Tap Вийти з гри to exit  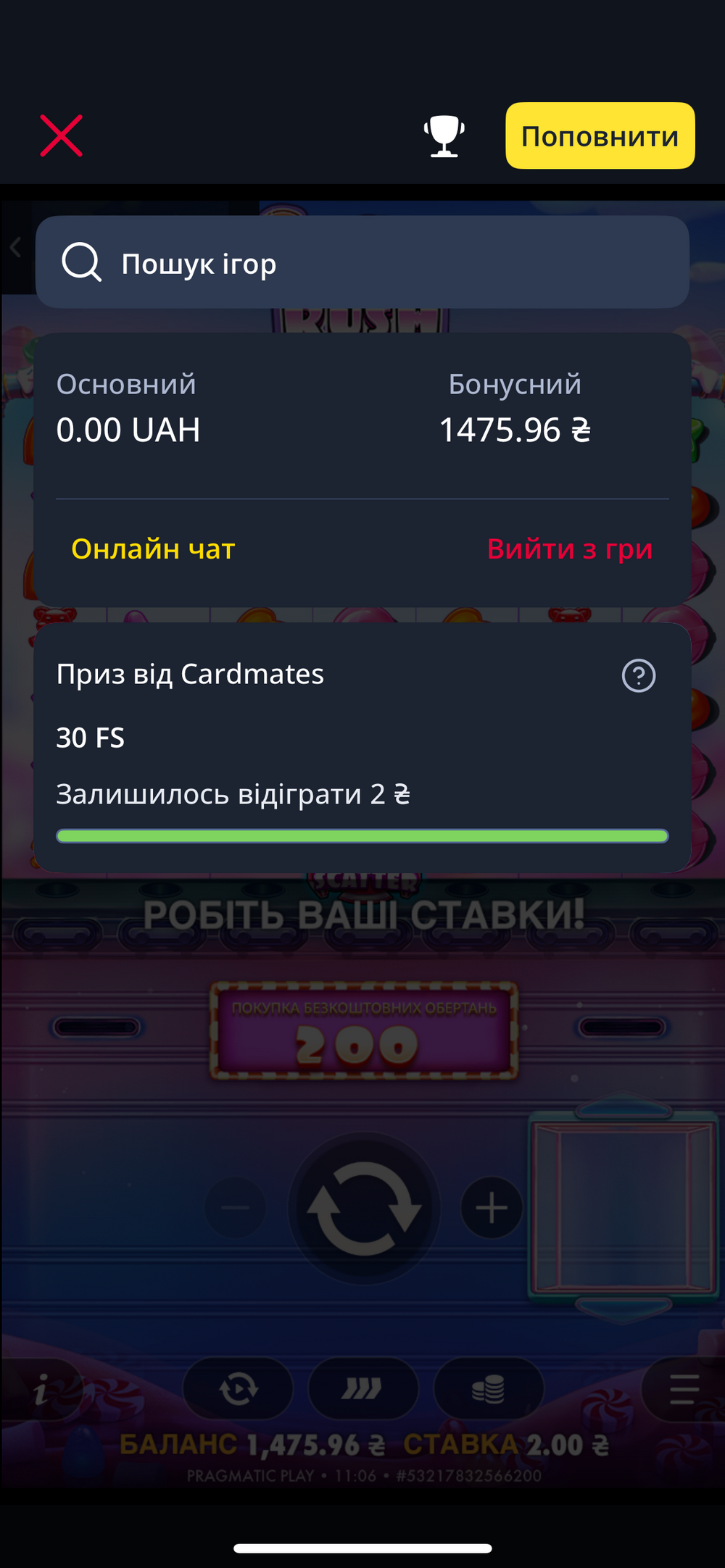pos(570,549)
